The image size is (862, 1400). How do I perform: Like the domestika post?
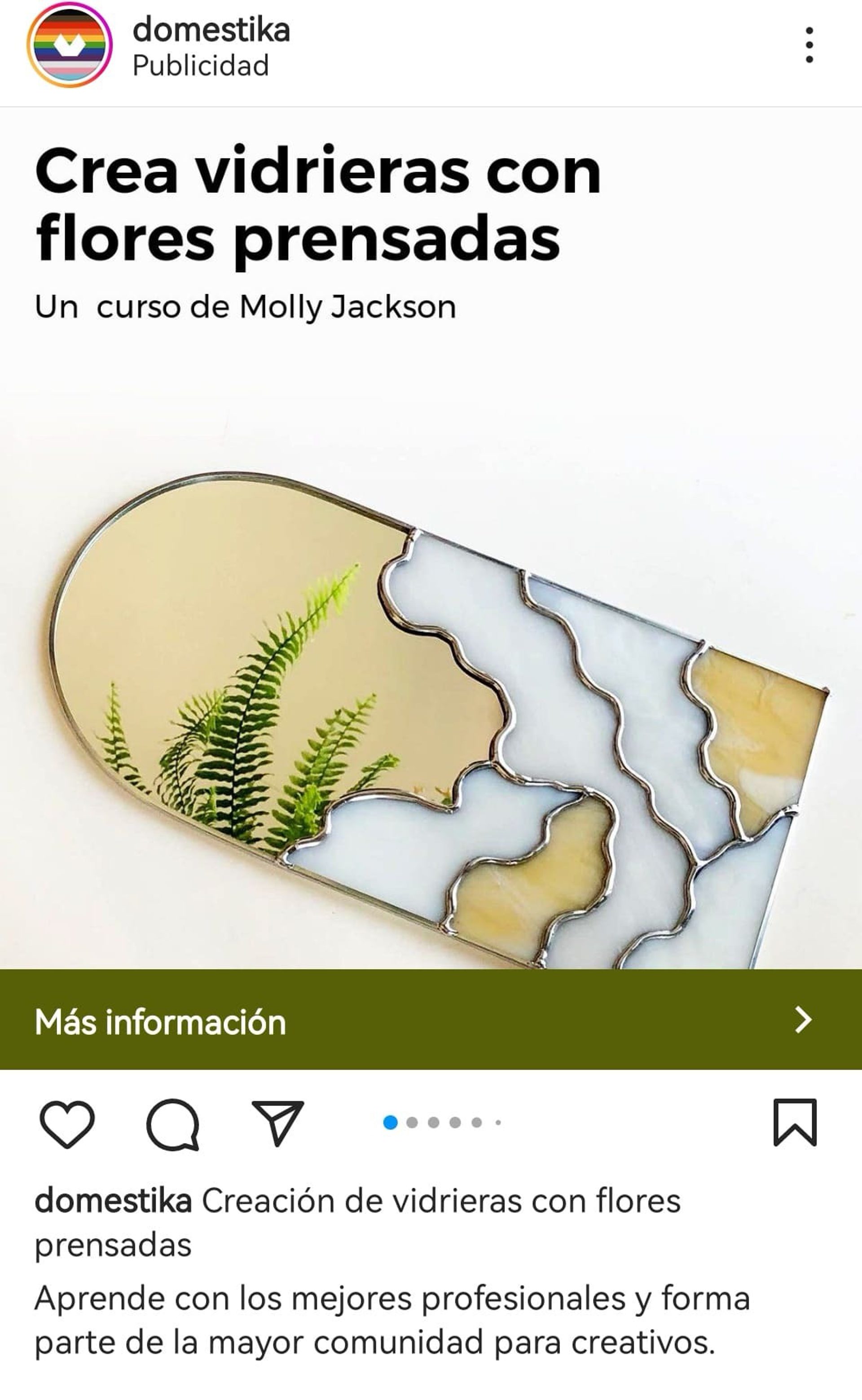click(67, 1123)
